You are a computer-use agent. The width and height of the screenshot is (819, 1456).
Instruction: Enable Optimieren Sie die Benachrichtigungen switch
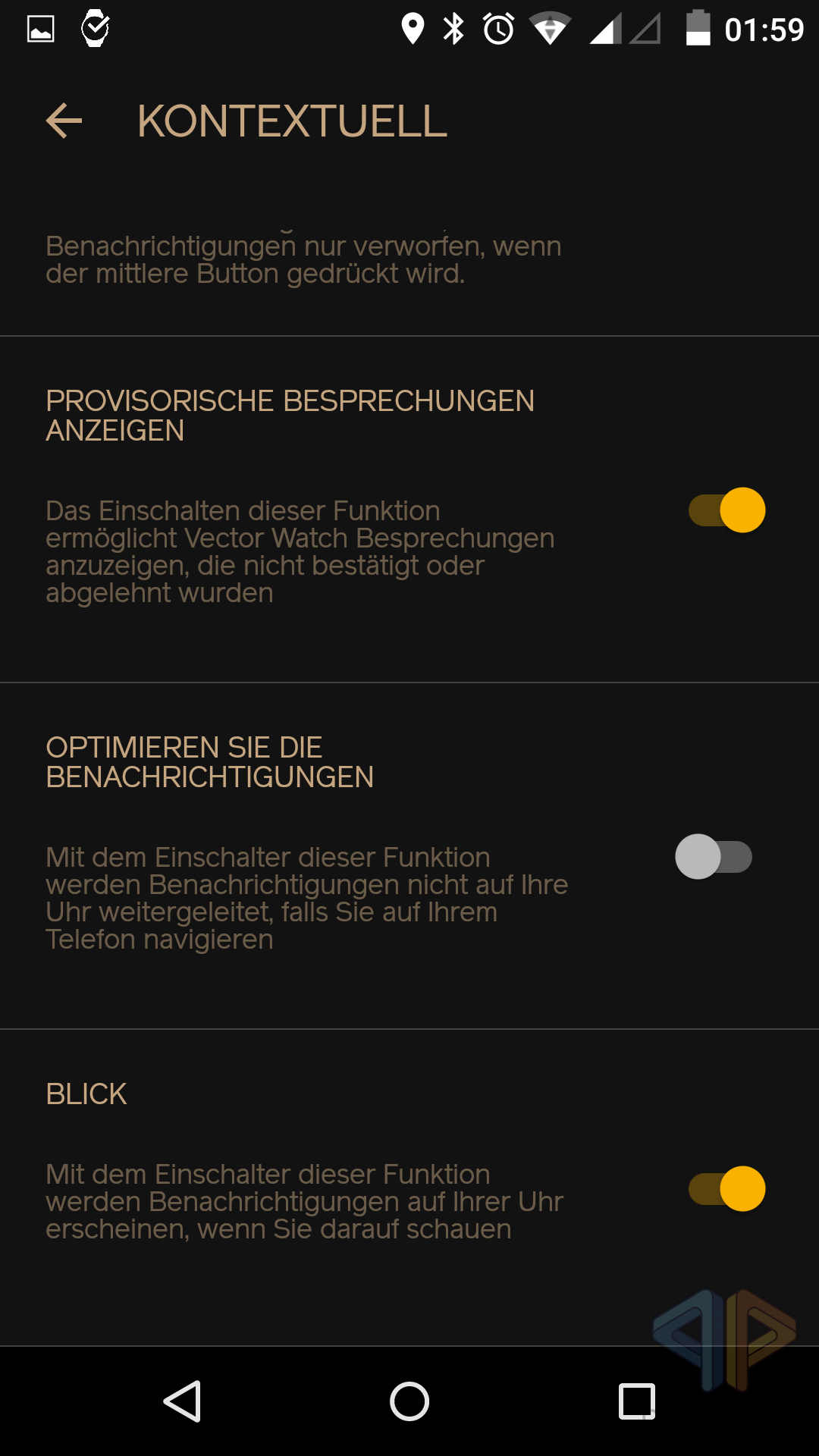(713, 857)
